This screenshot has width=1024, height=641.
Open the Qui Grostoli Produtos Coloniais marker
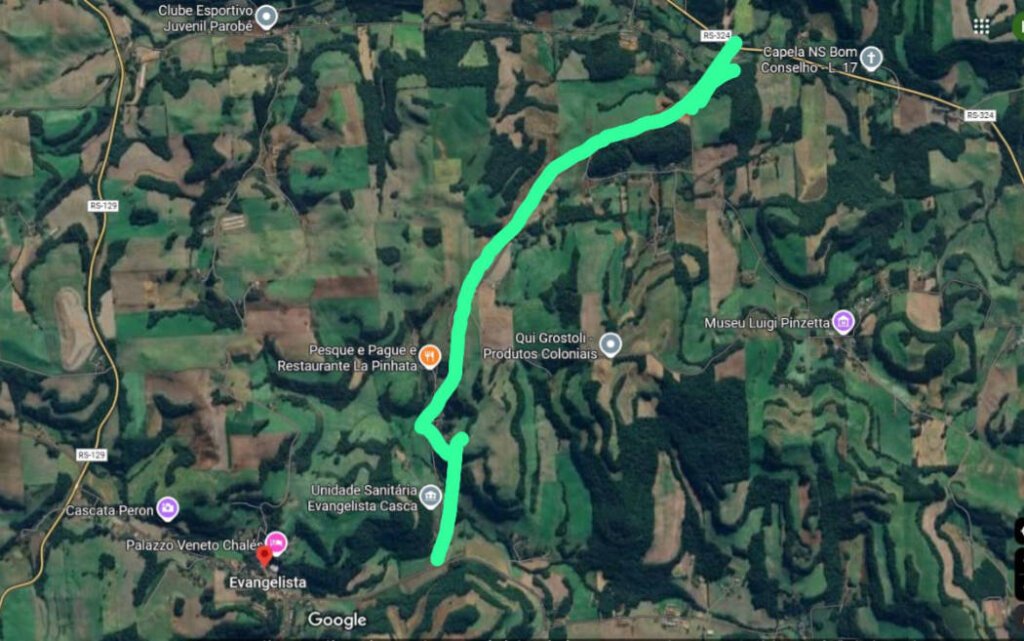click(610, 346)
